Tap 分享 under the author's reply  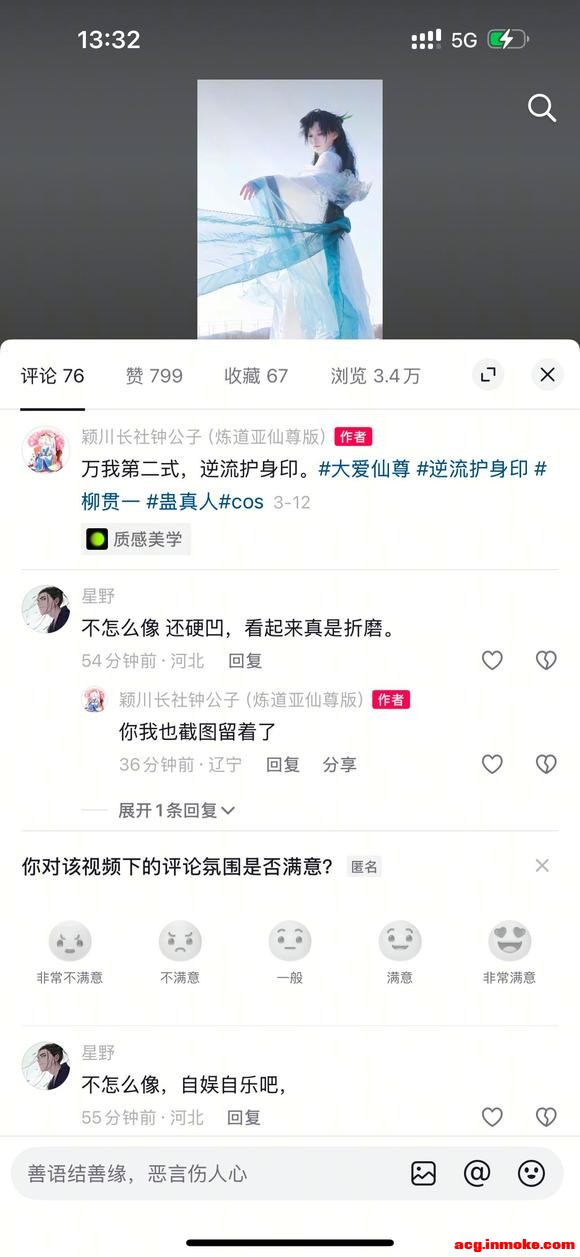click(340, 765)
